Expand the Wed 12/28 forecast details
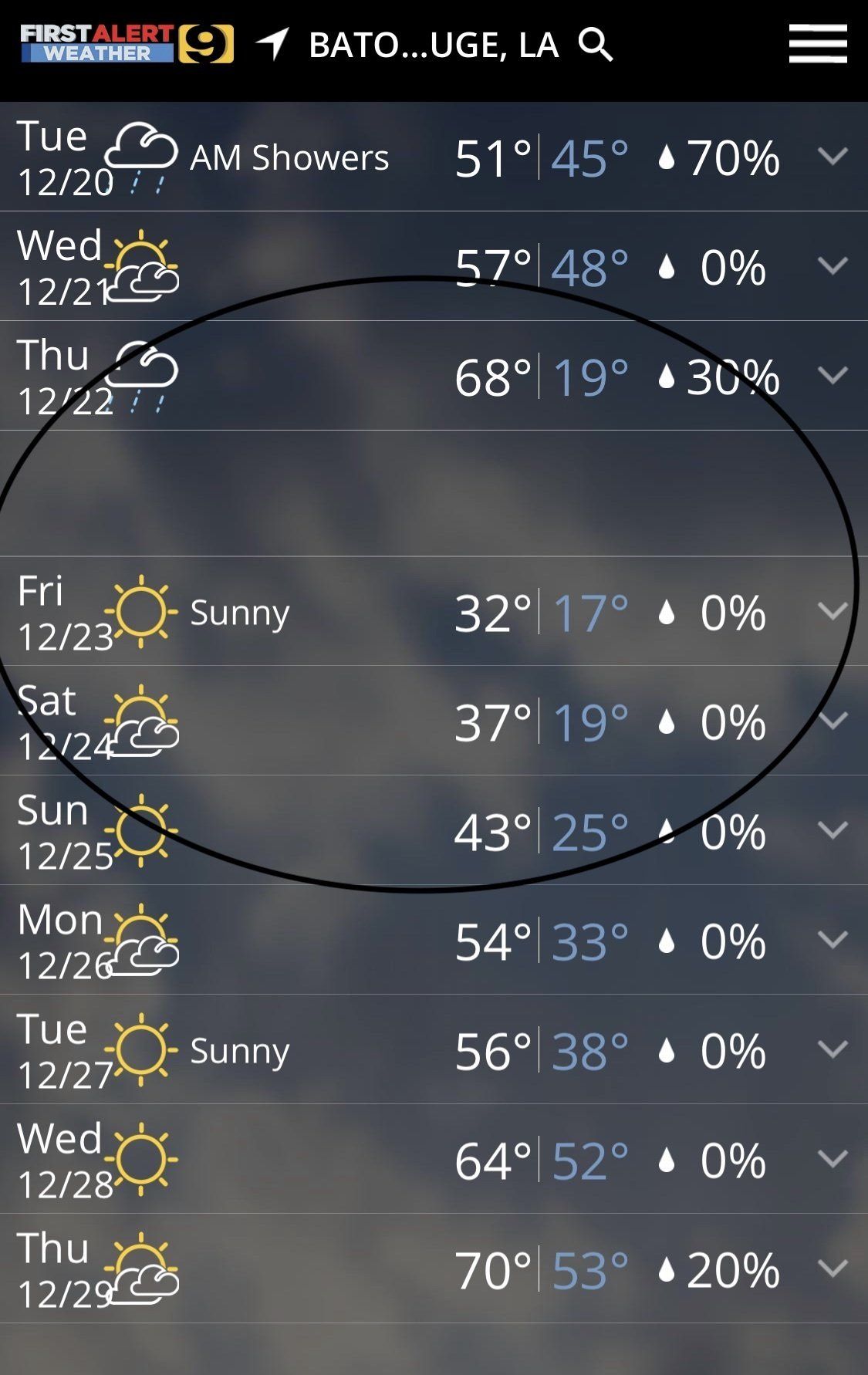The height and width of the screenshot is (1375, 868). (832, 1160)
